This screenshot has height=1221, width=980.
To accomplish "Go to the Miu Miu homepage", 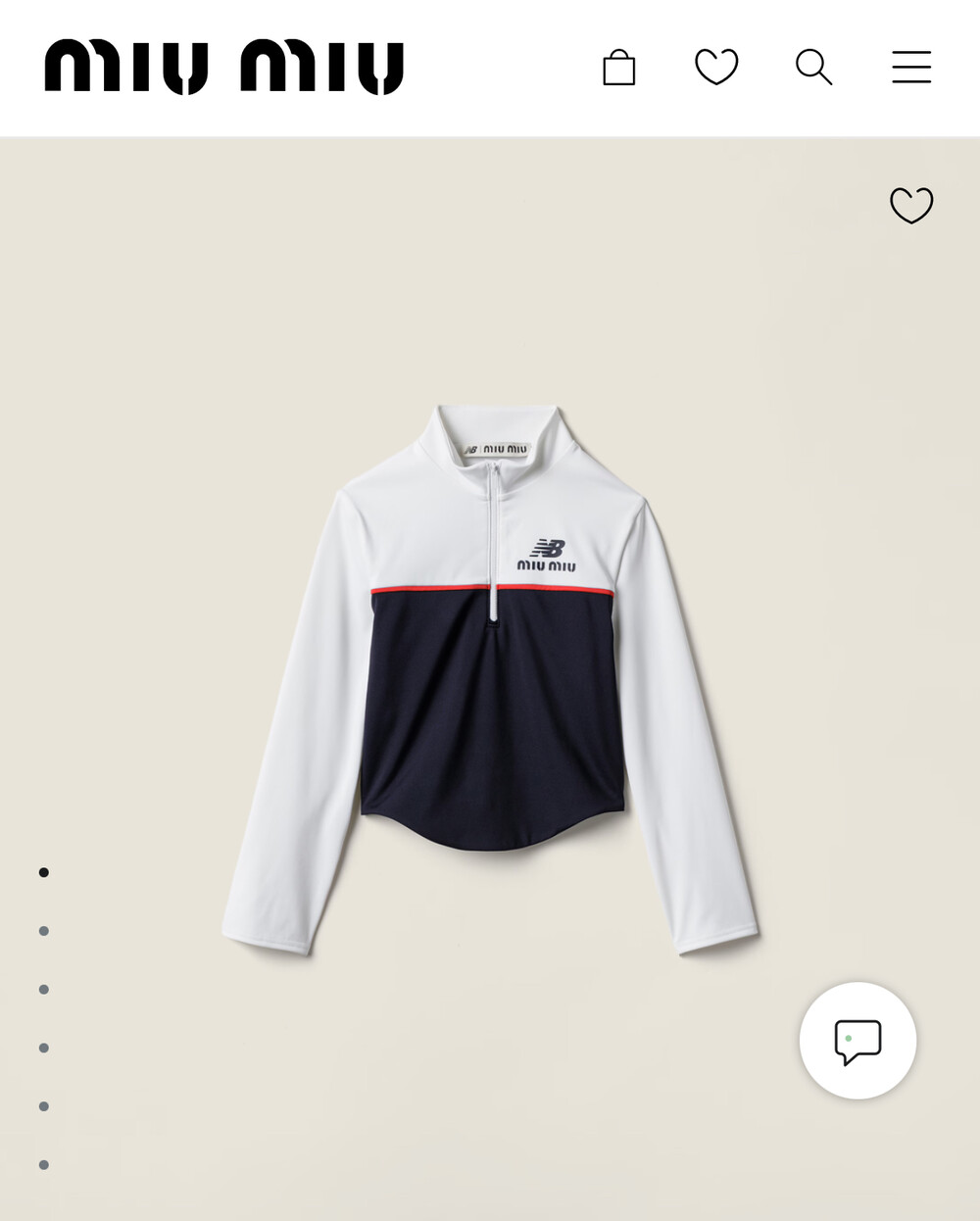I will pos(224,68).
